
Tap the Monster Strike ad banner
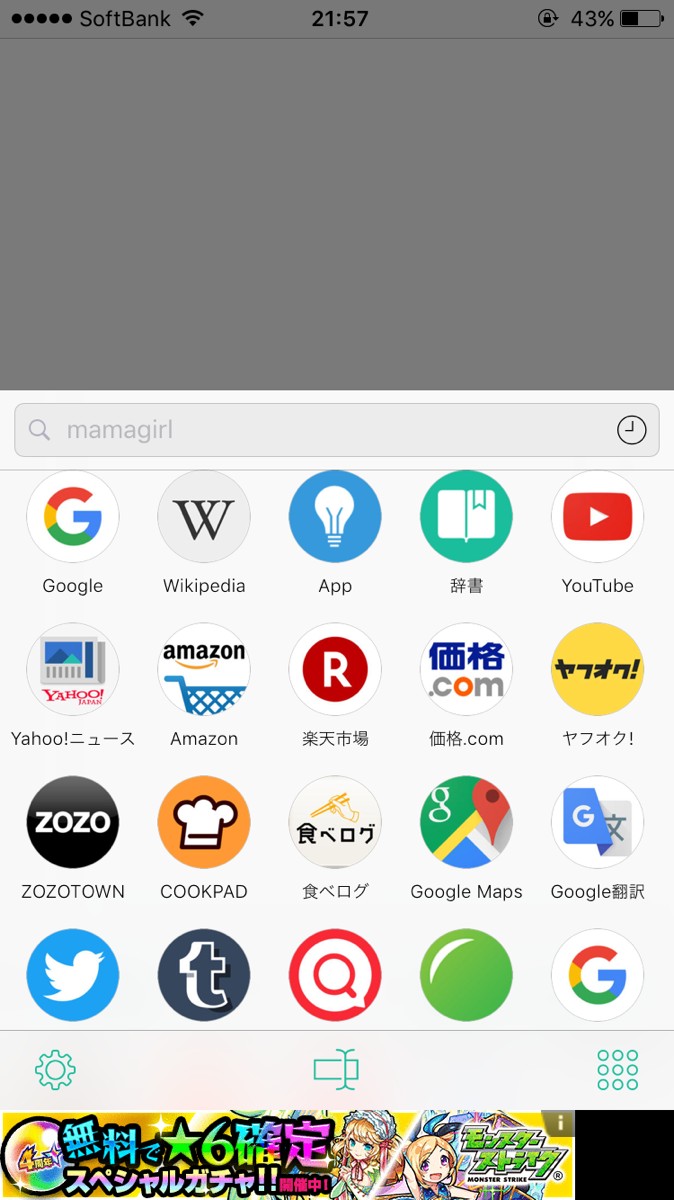point(289,1154)
